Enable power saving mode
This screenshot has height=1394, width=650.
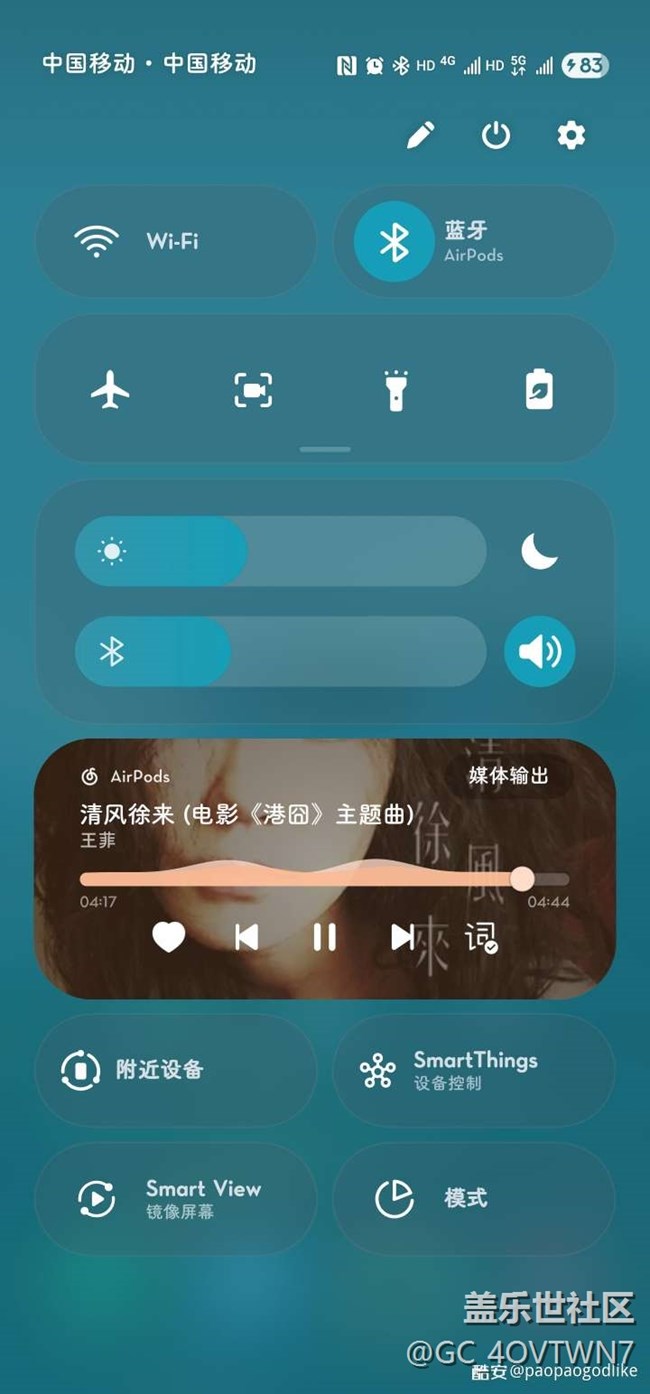click(539, 389)
